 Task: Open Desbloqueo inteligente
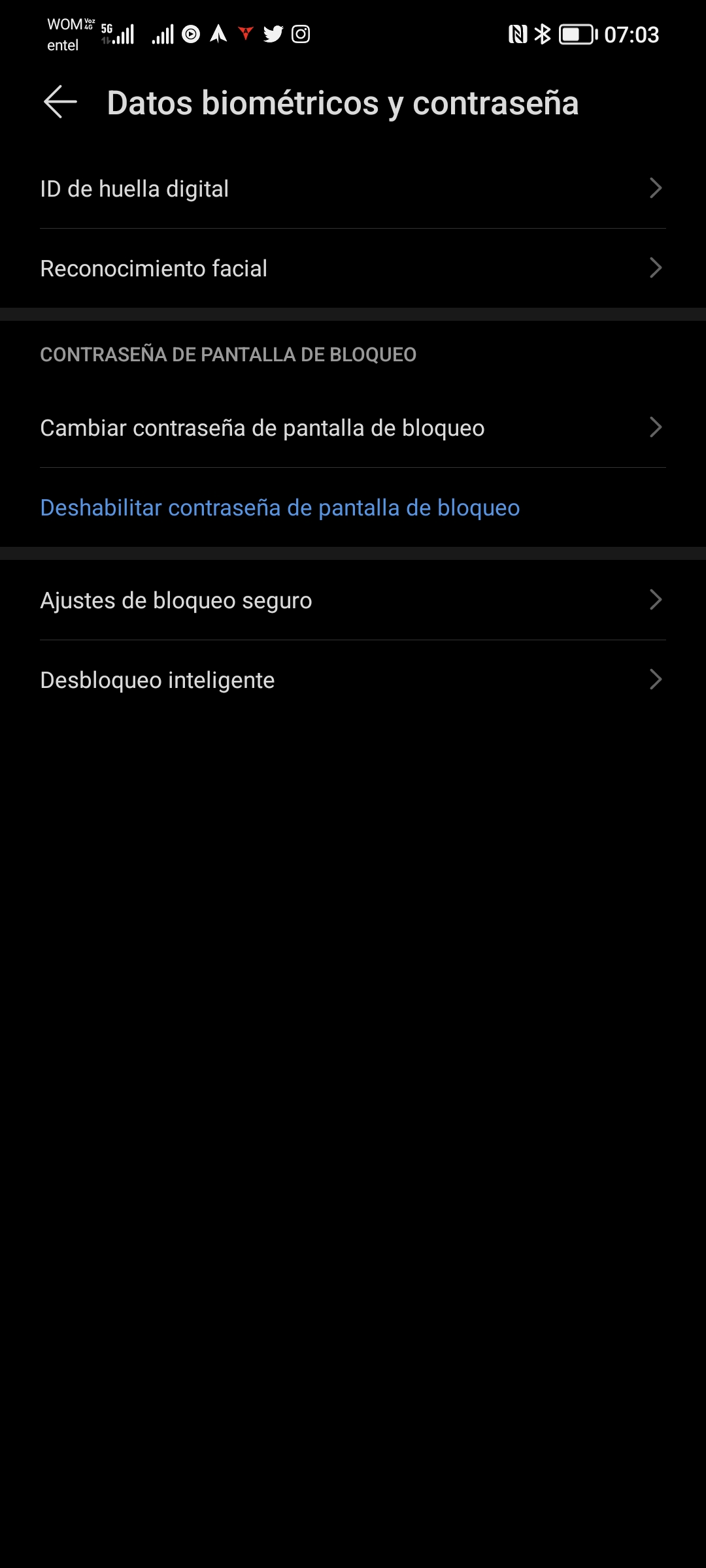[353, 680]
